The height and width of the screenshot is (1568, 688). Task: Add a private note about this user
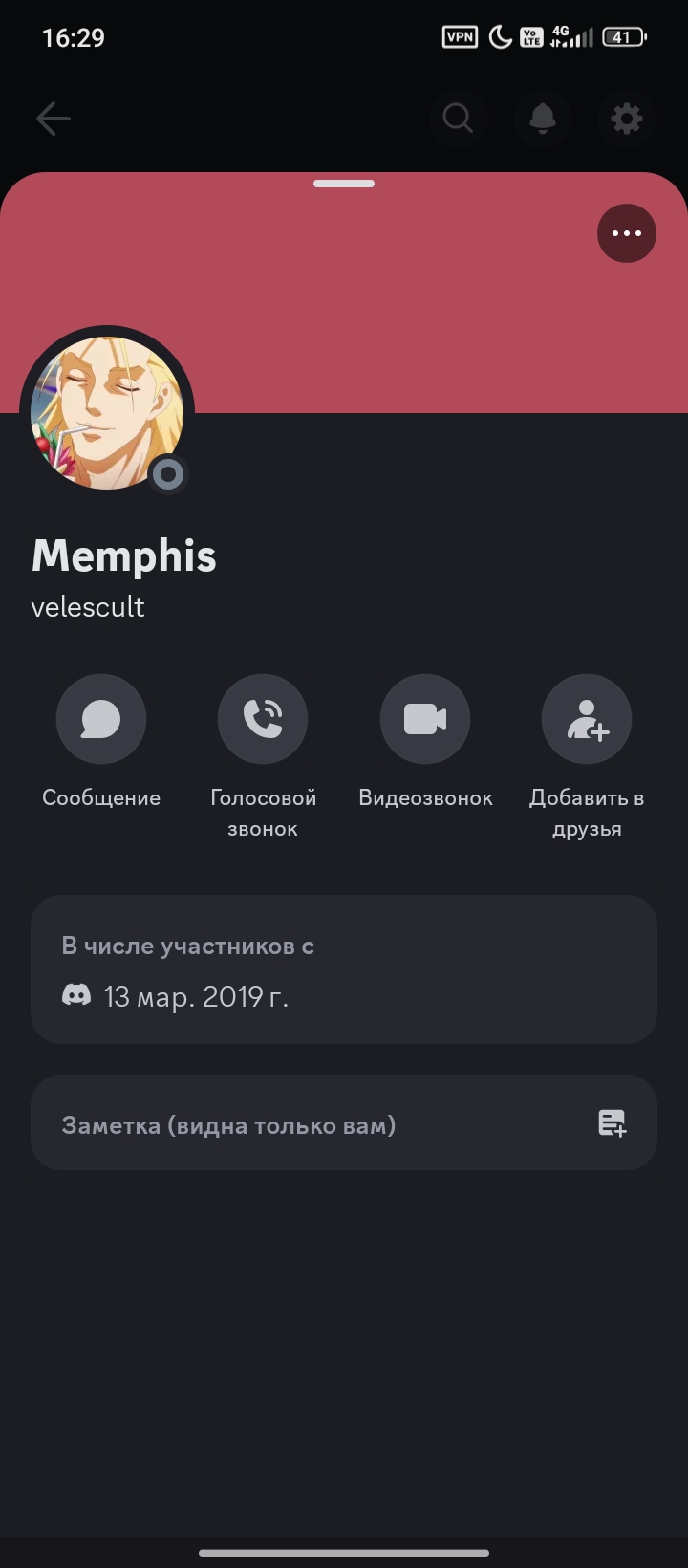tap(344, 1123)
